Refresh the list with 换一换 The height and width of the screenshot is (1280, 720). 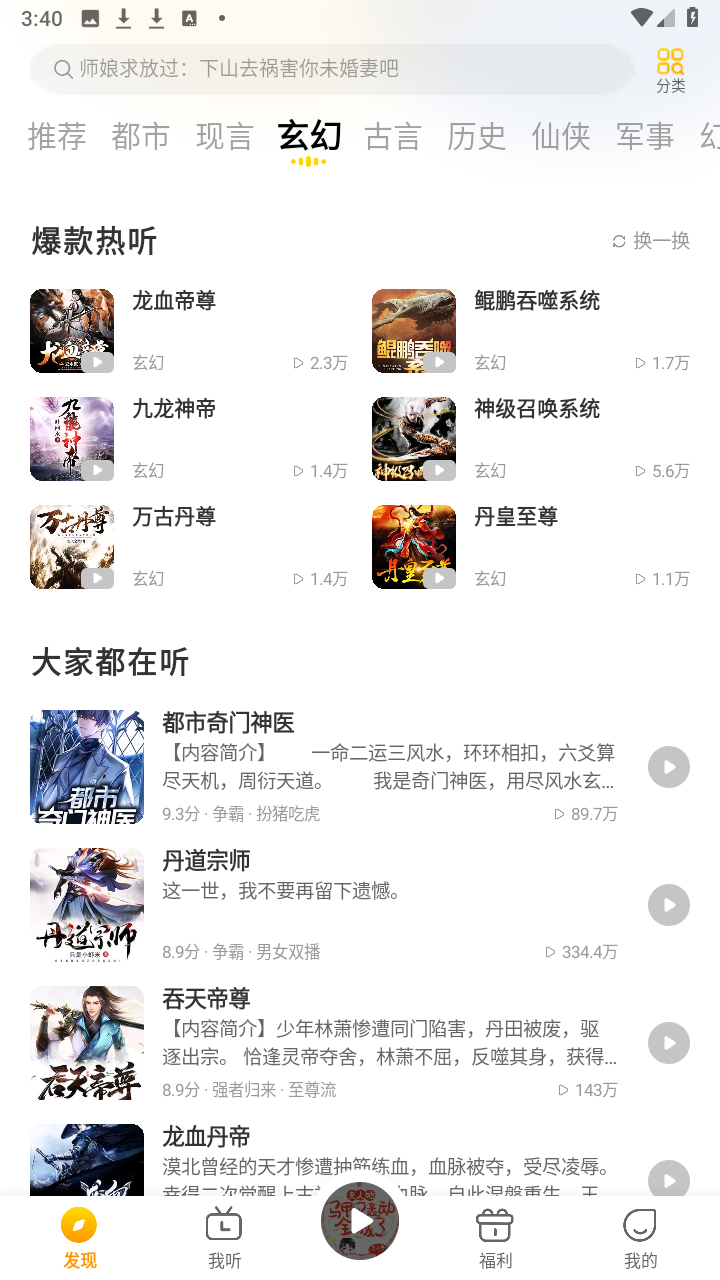click(651, 241)
